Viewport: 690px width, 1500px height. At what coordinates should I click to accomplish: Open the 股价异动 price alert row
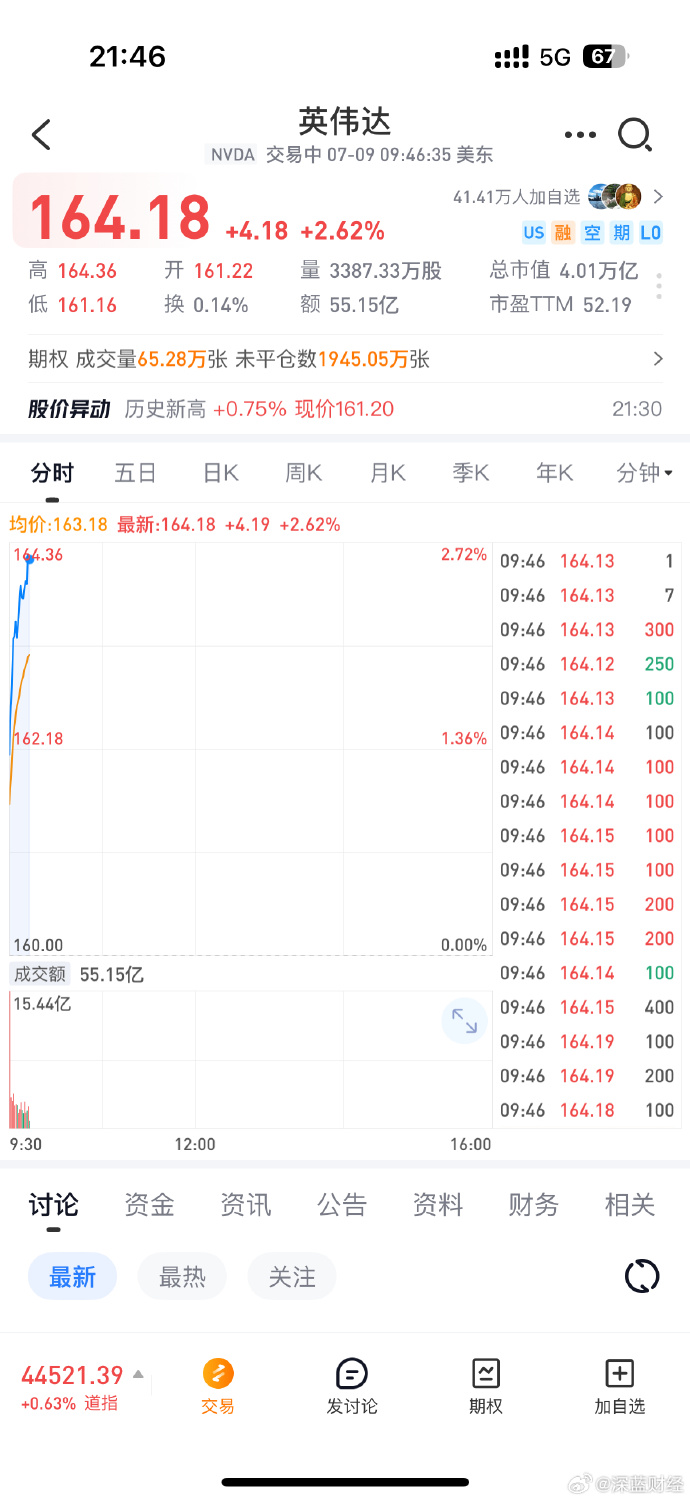pos(345,408)
